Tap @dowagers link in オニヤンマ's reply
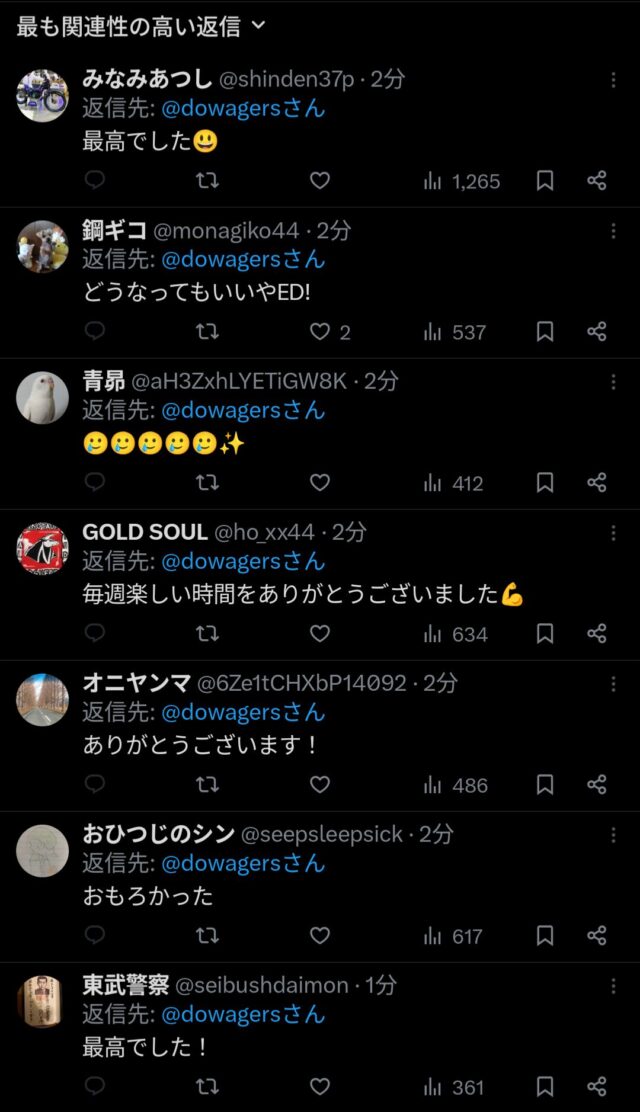The height and width of the screenshot is (1112, 640). (x=243, y=712)
